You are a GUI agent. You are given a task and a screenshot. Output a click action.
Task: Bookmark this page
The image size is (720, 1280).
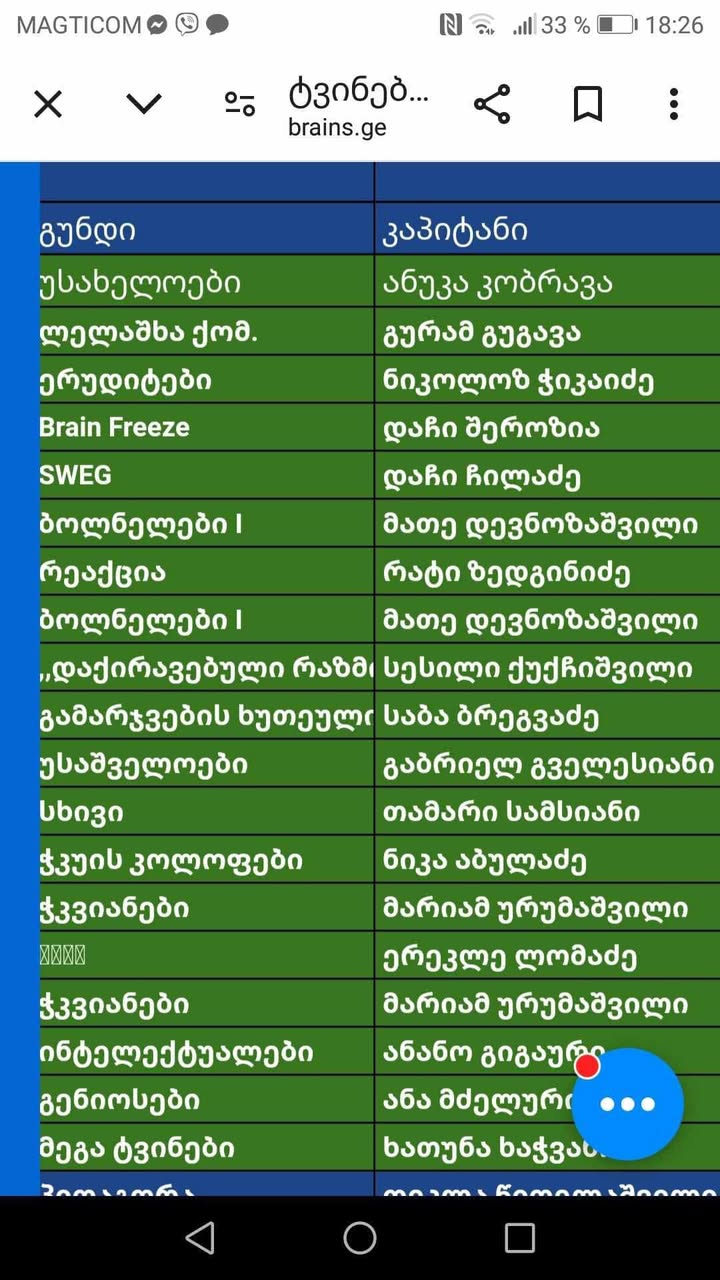(x=588, y=104)
